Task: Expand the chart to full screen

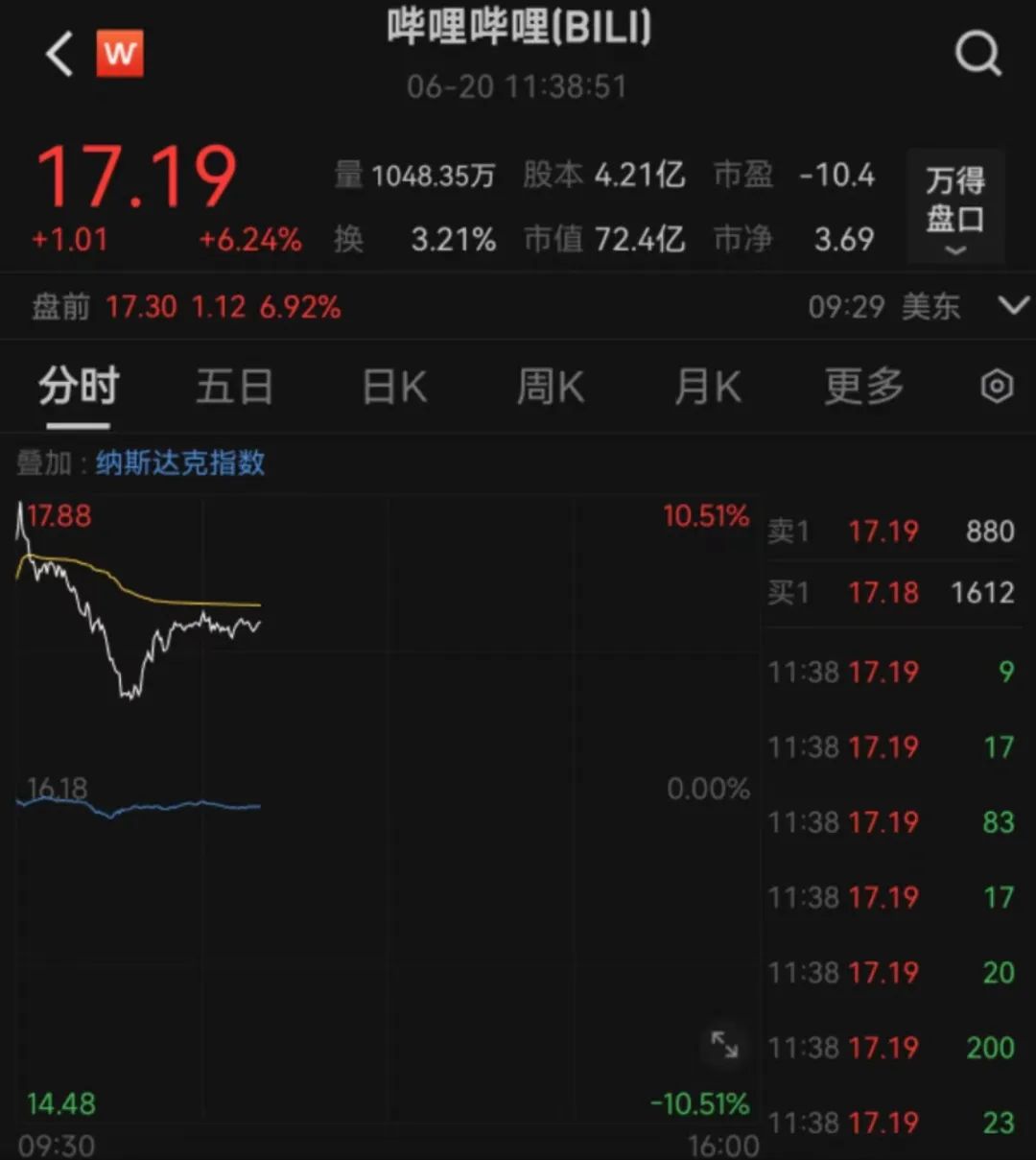Action: [724, 1045]
